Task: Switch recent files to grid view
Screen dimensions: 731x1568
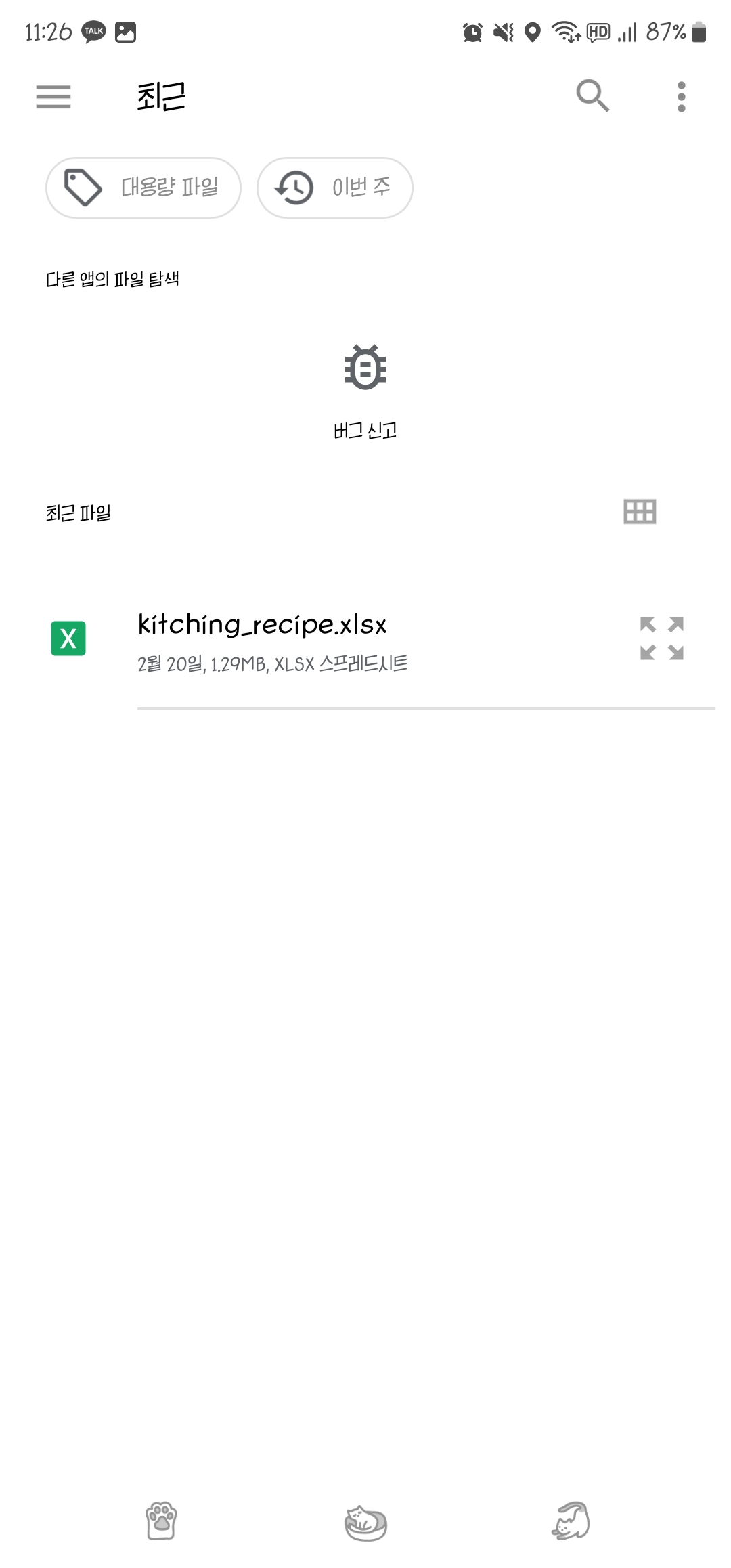Action: pyautogui.click(x=640, y=512)
